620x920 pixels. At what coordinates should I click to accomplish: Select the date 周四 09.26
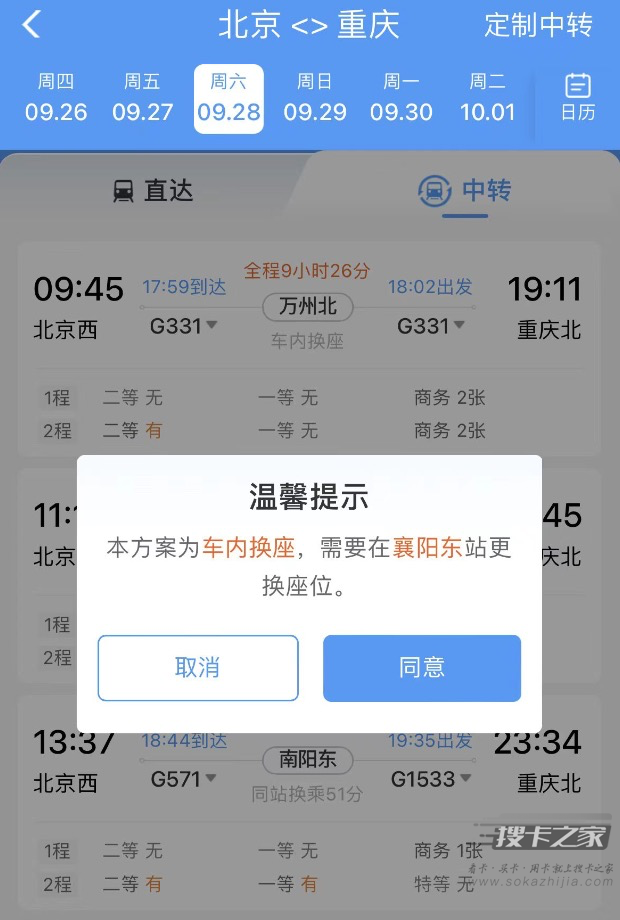[x=56, y=98]
